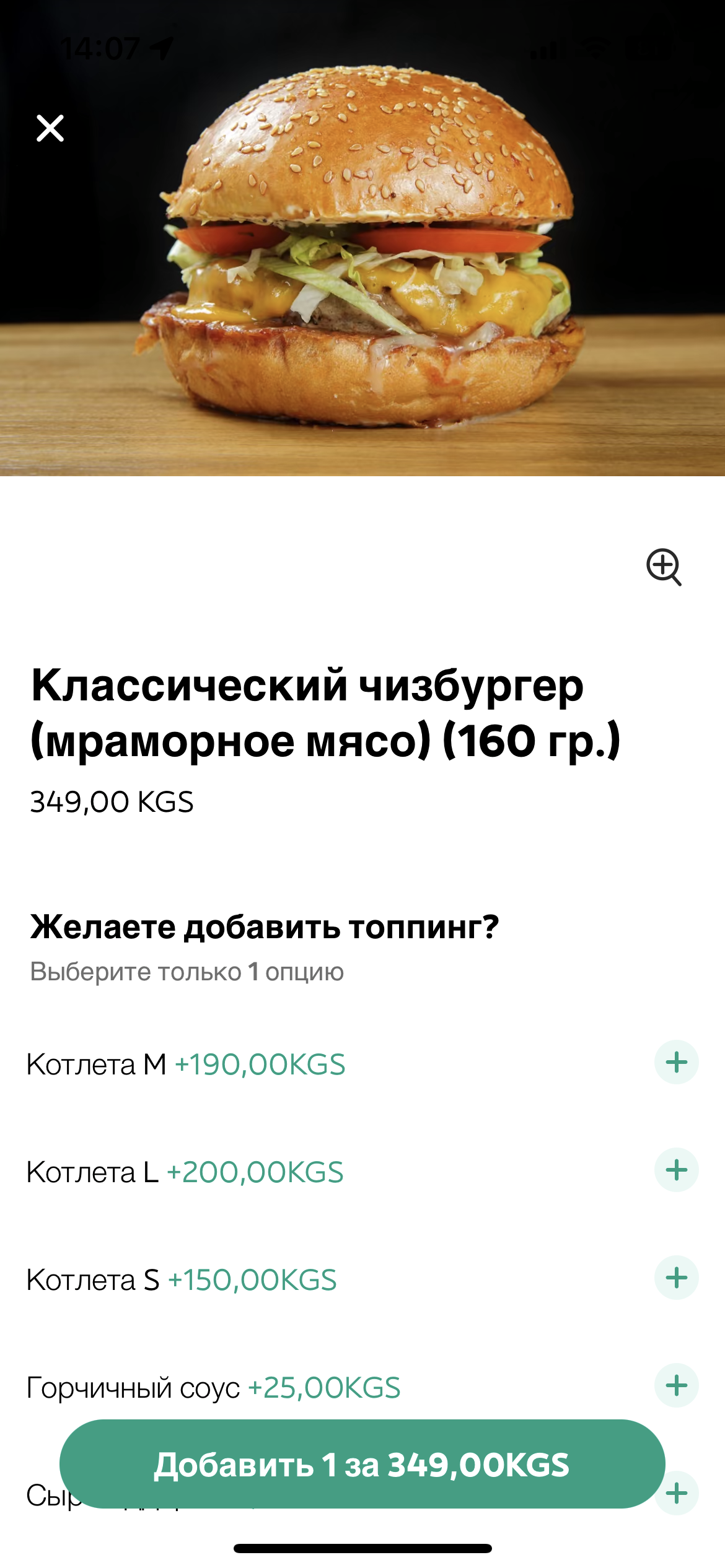Add the Котлета S topping
725x1568 pixels.
[676, 1278]
